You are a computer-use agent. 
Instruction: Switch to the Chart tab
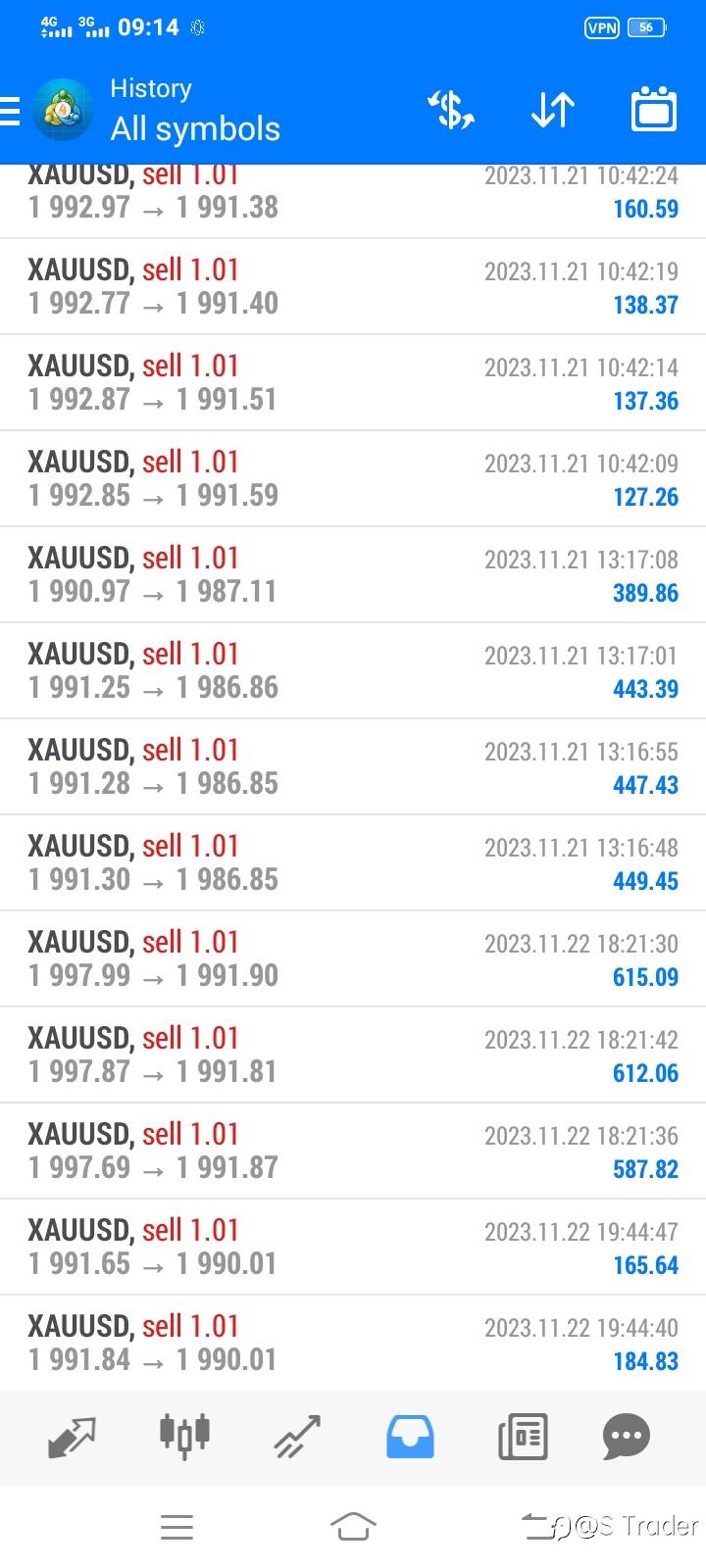[184, 1437]
